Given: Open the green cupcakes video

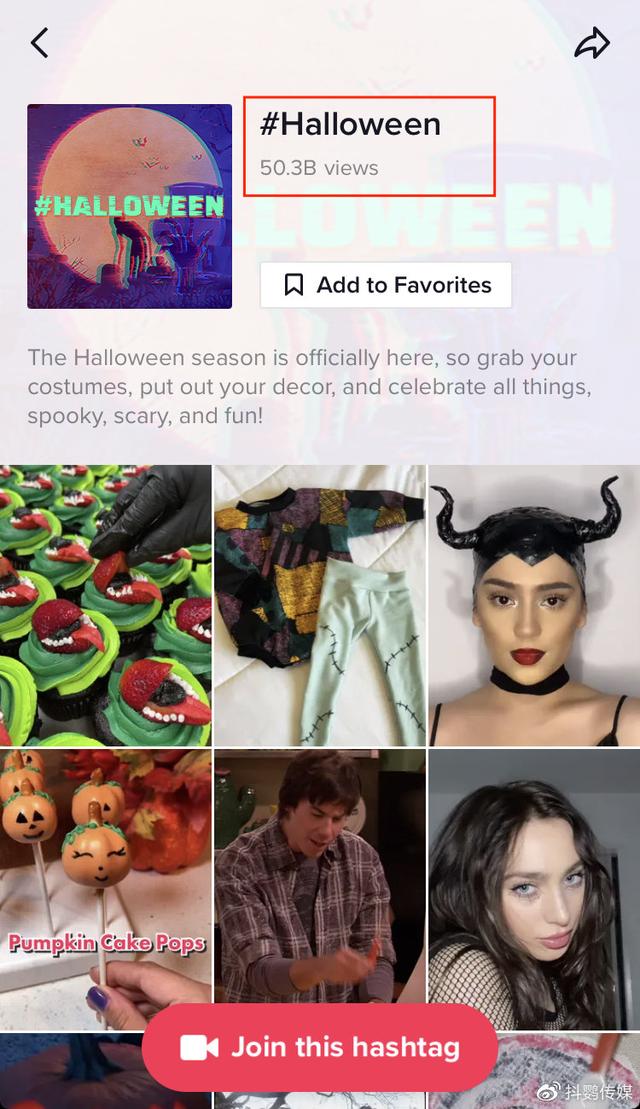Looking at the screenshot, I should (x=105, y=605).
